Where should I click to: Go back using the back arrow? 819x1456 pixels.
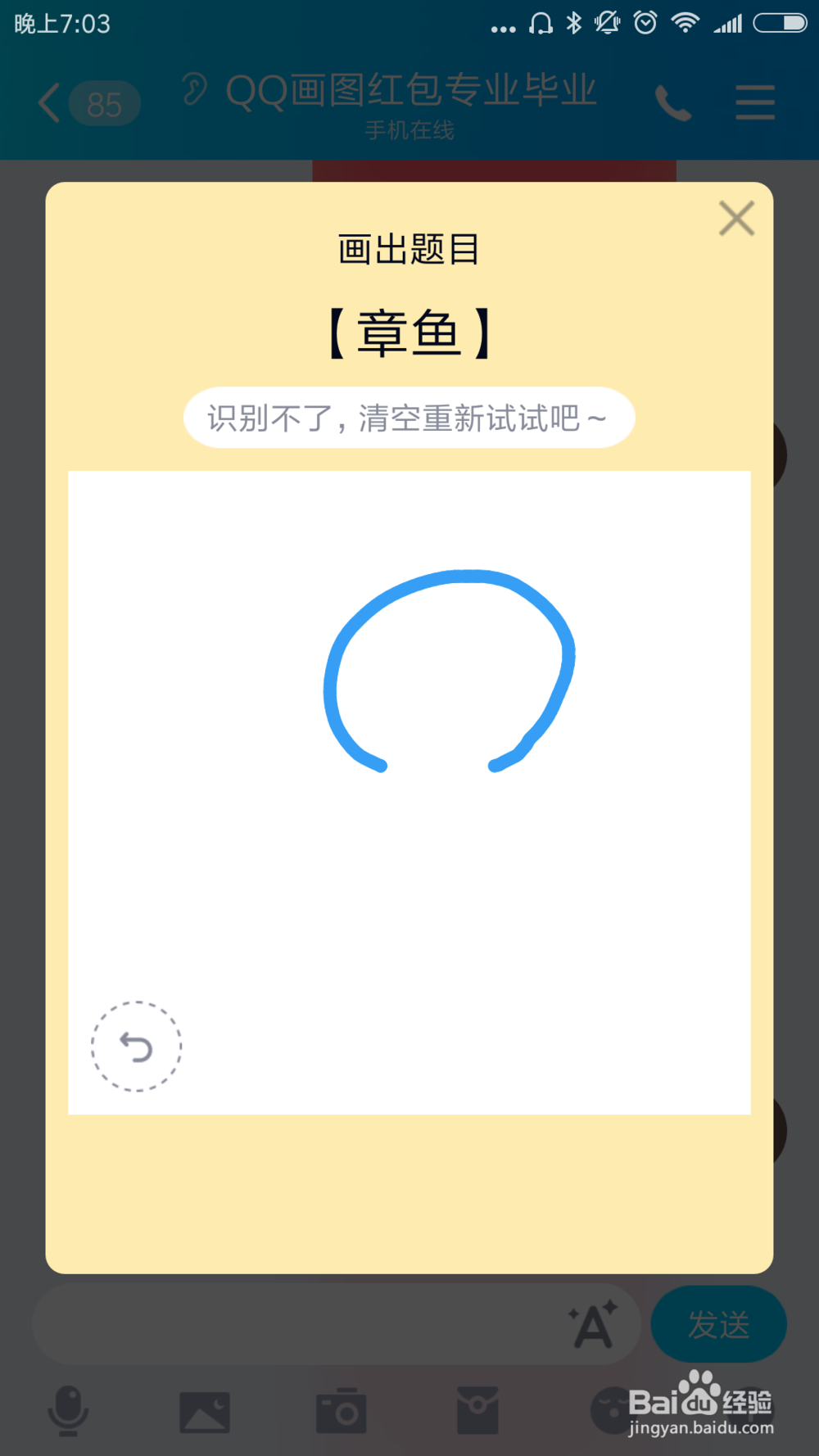click(47, 104)
